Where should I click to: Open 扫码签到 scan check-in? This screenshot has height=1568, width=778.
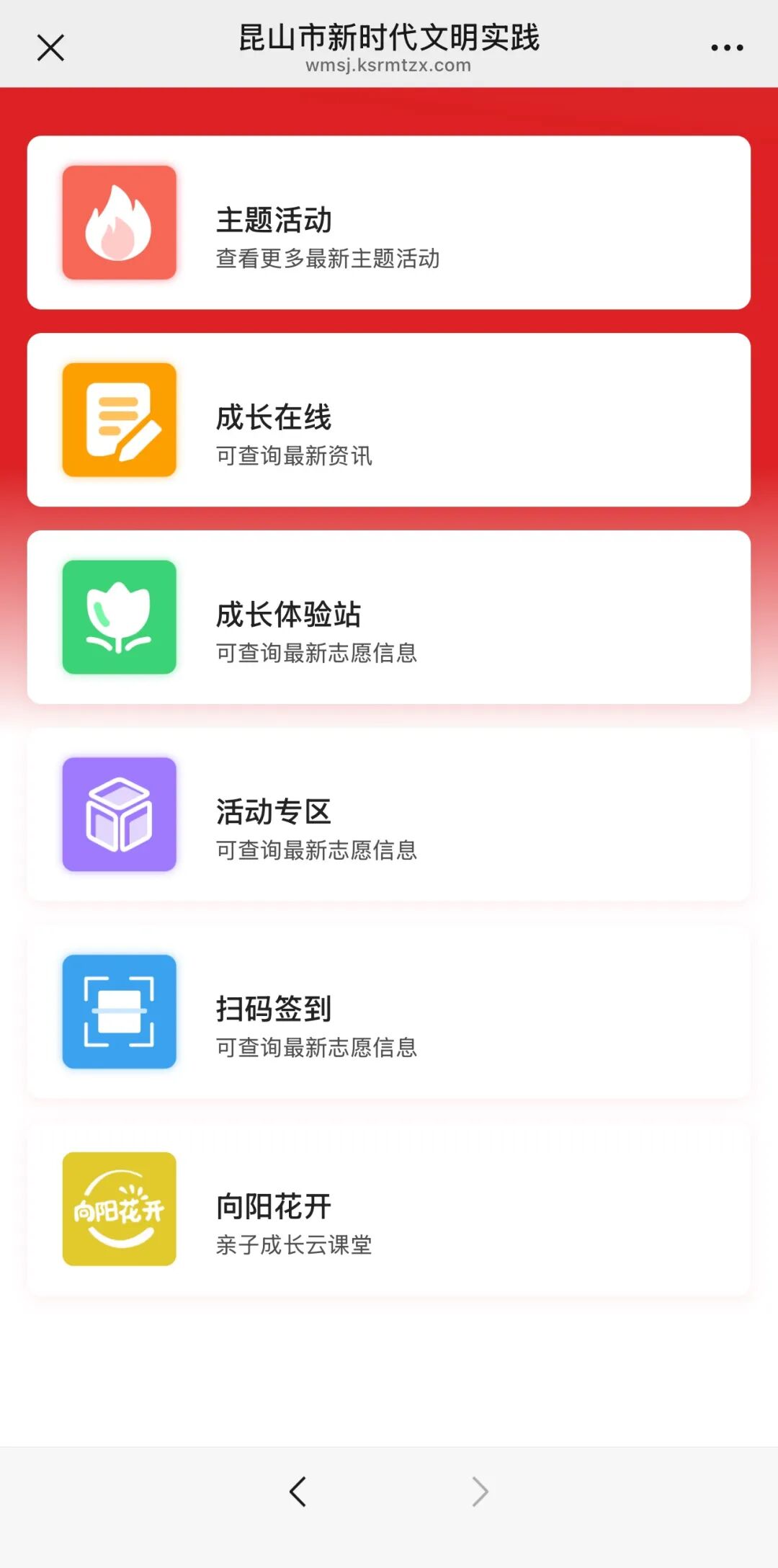pos(389,1012)
